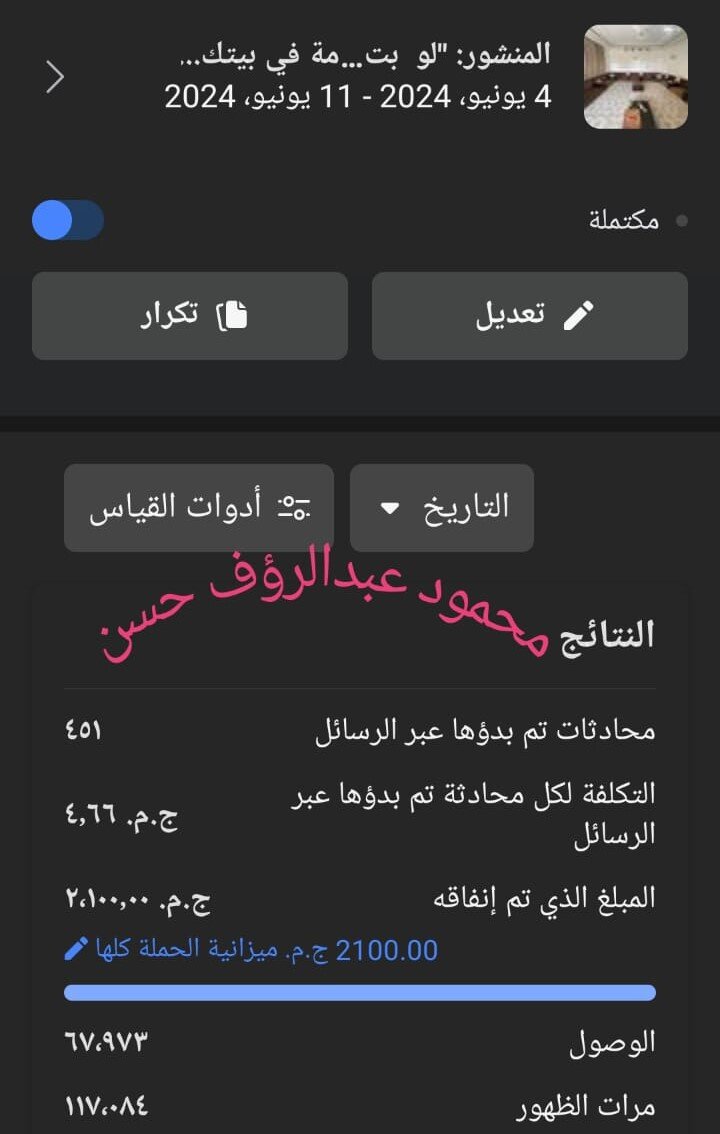Open the promoted post thumbnail

pos(635,77)
